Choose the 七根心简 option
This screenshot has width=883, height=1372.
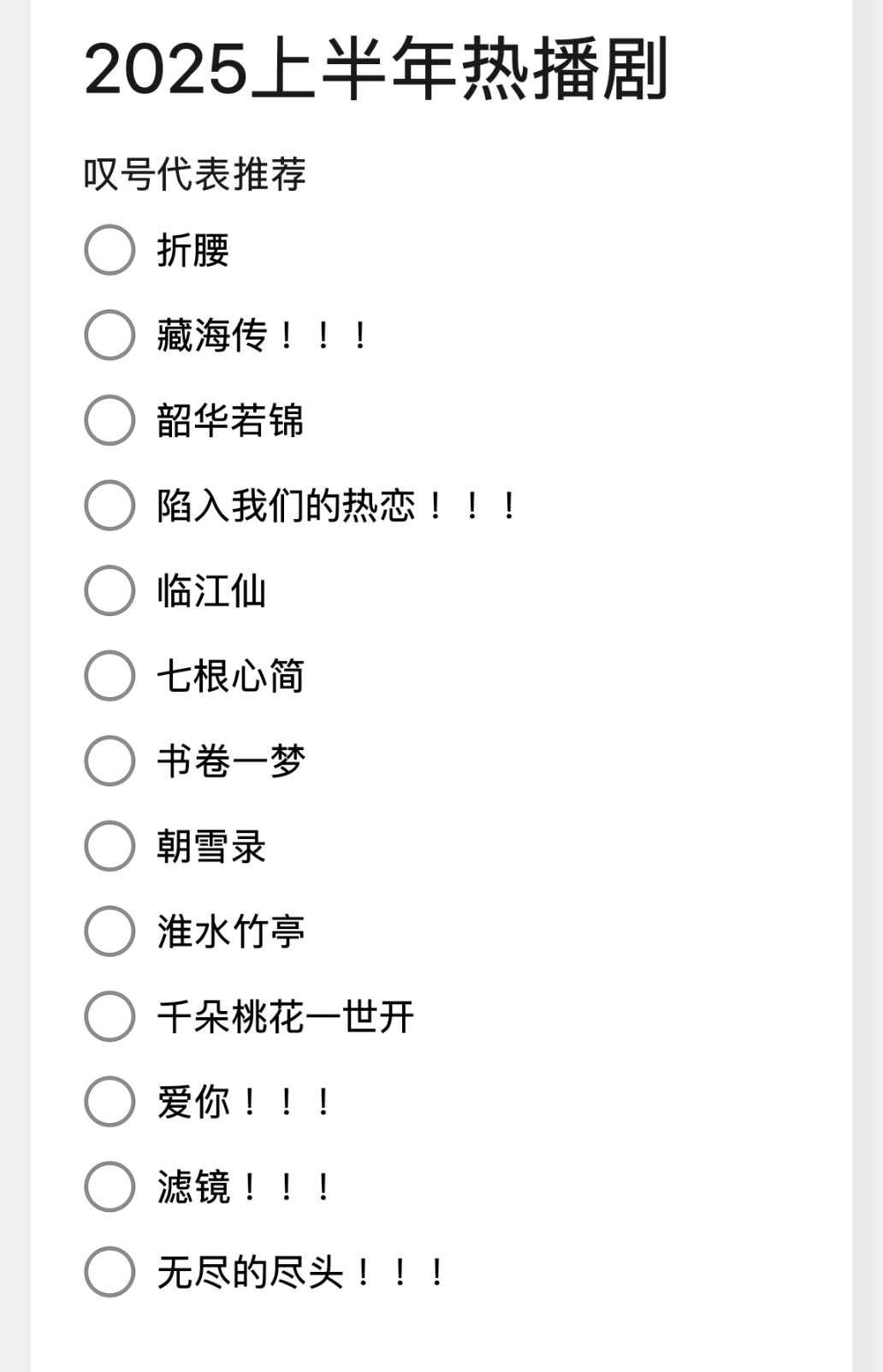(x=110, y=676)
